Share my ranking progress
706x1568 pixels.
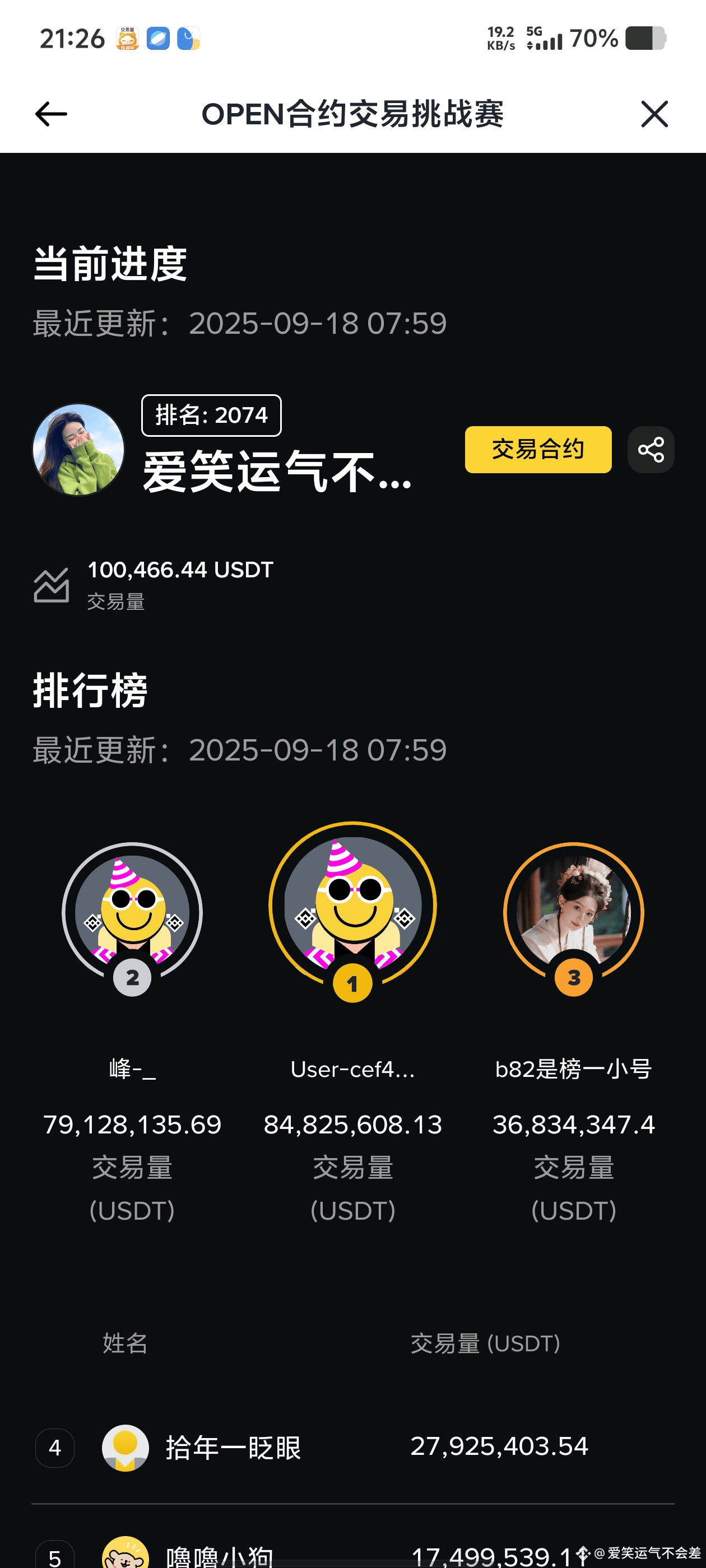(x=651, y=449)
